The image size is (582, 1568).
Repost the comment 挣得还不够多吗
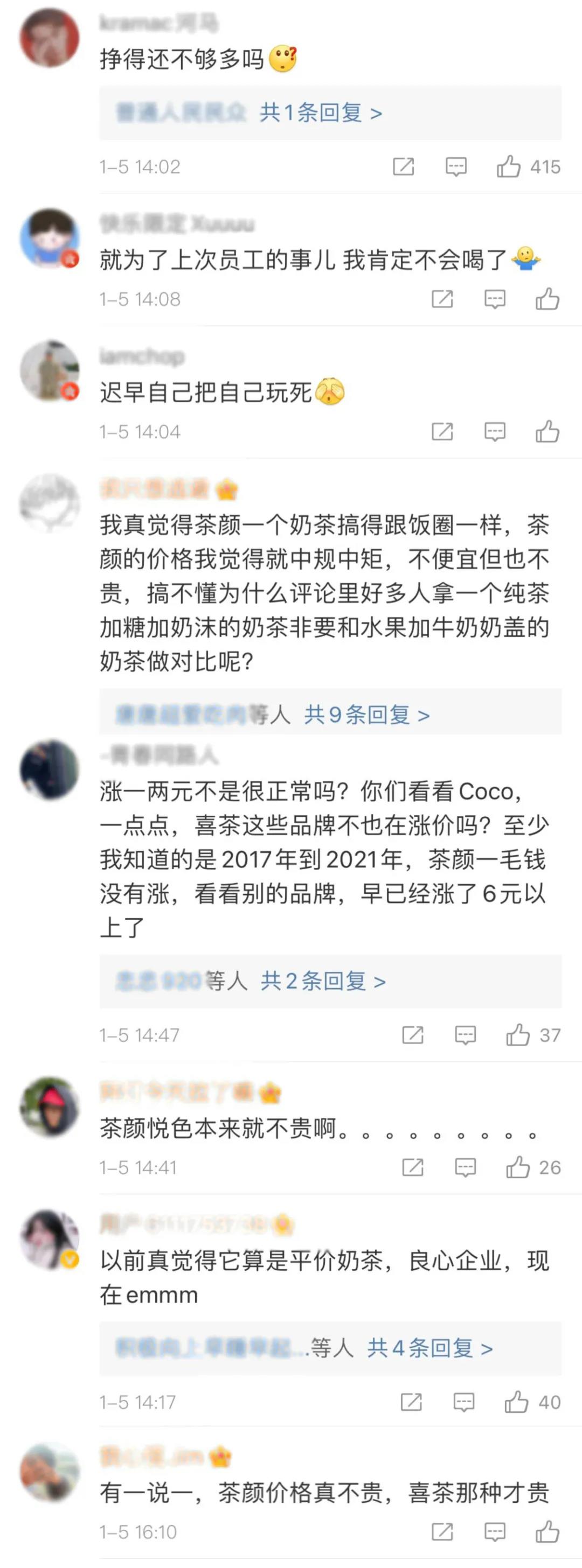coord(404,166)
